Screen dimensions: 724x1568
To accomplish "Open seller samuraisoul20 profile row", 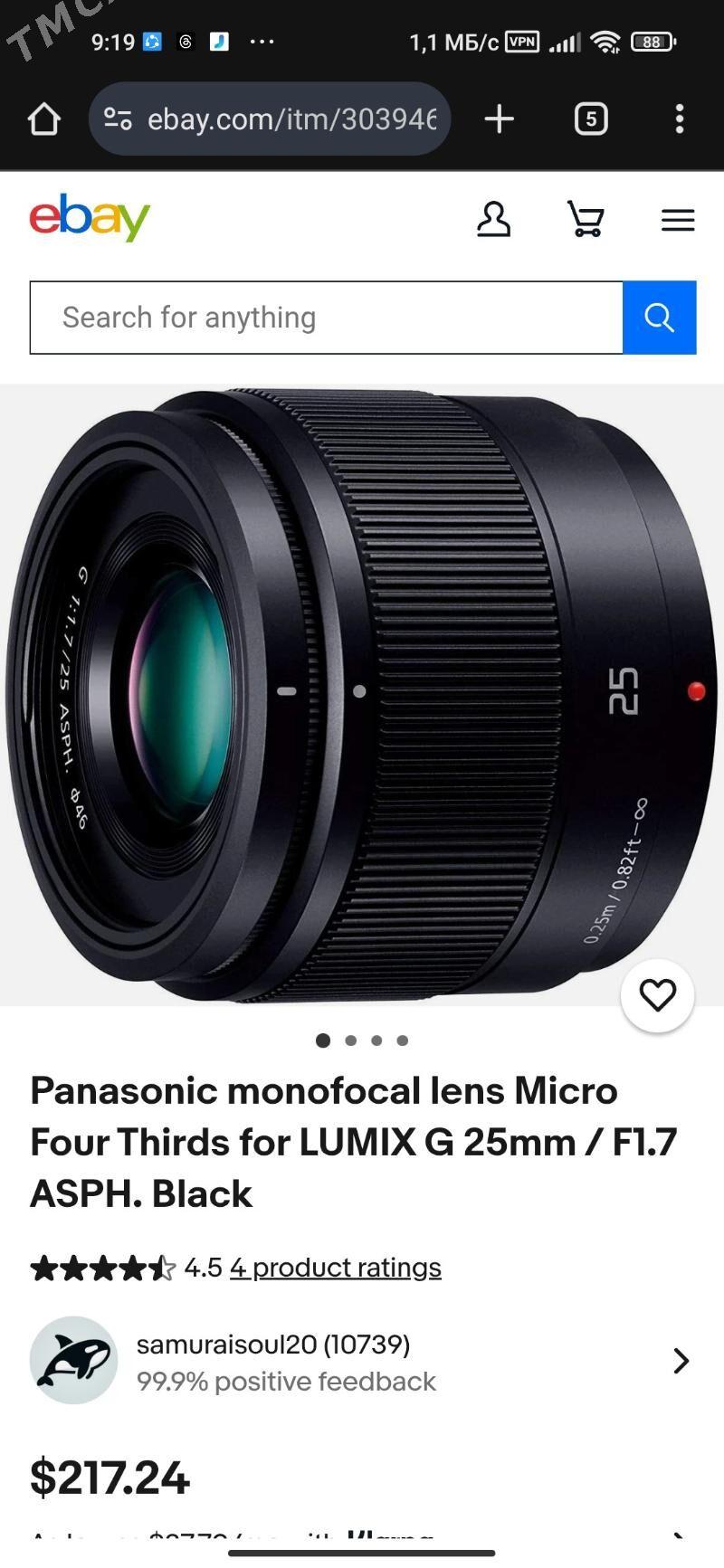I will [x=362, y=1361].
